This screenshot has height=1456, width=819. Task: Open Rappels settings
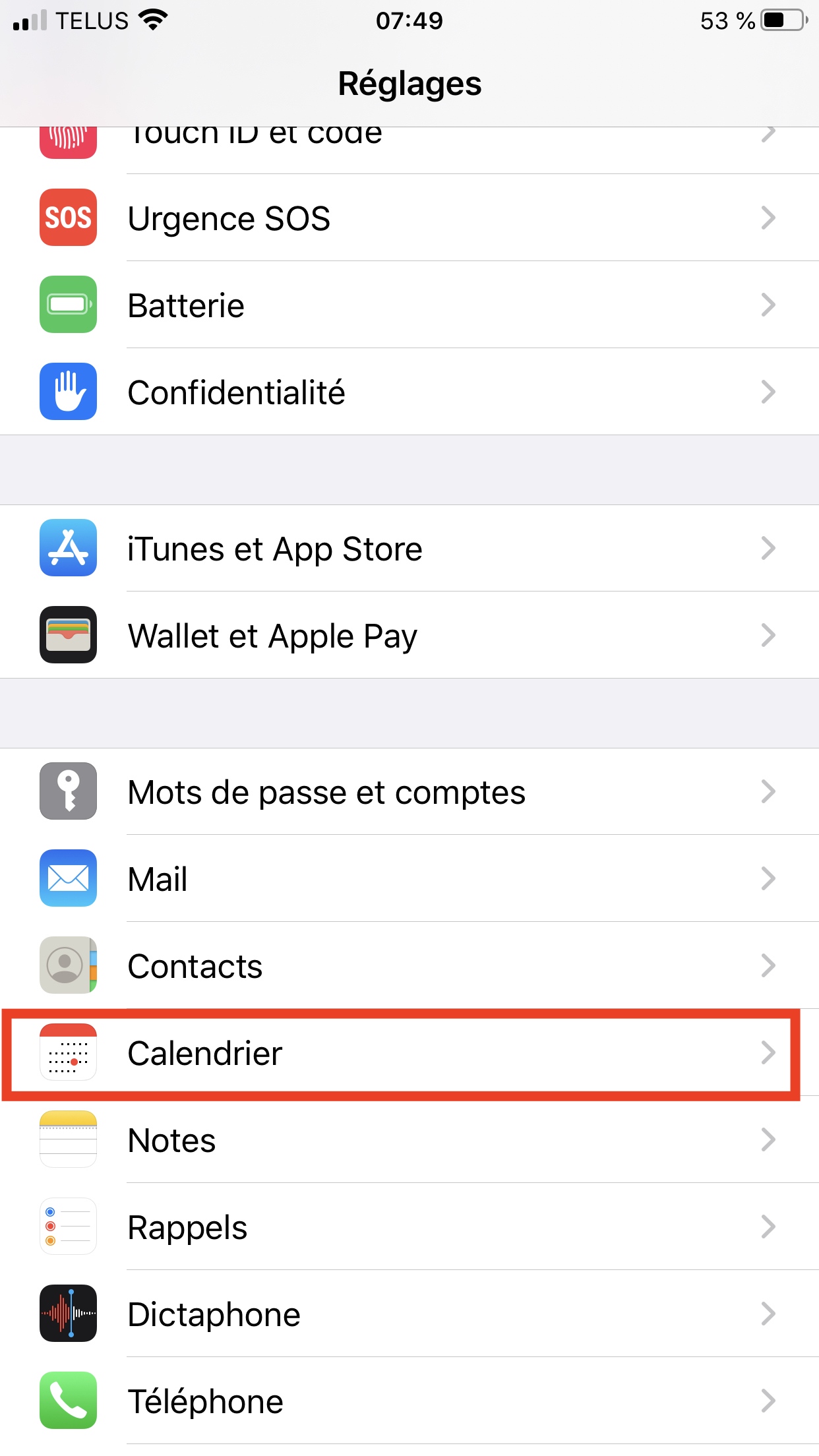pos(409,1227)
